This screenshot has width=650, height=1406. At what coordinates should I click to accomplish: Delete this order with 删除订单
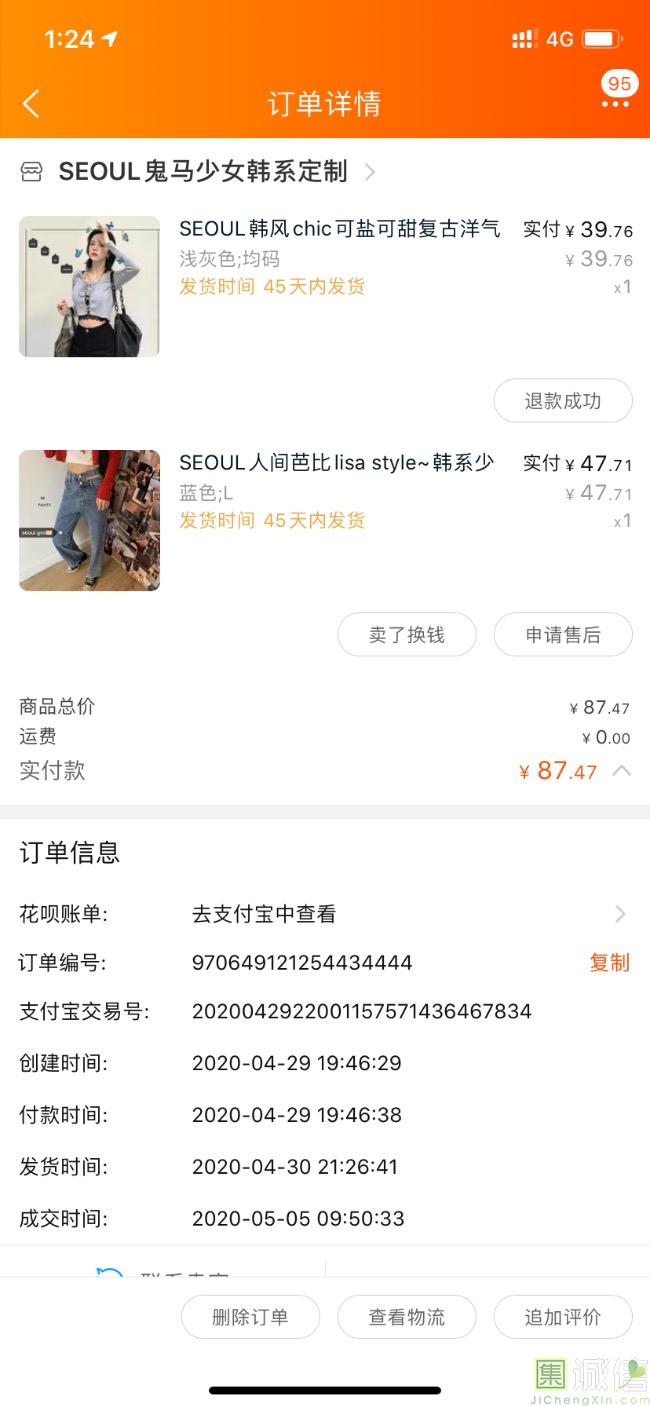click(250, 1317)
